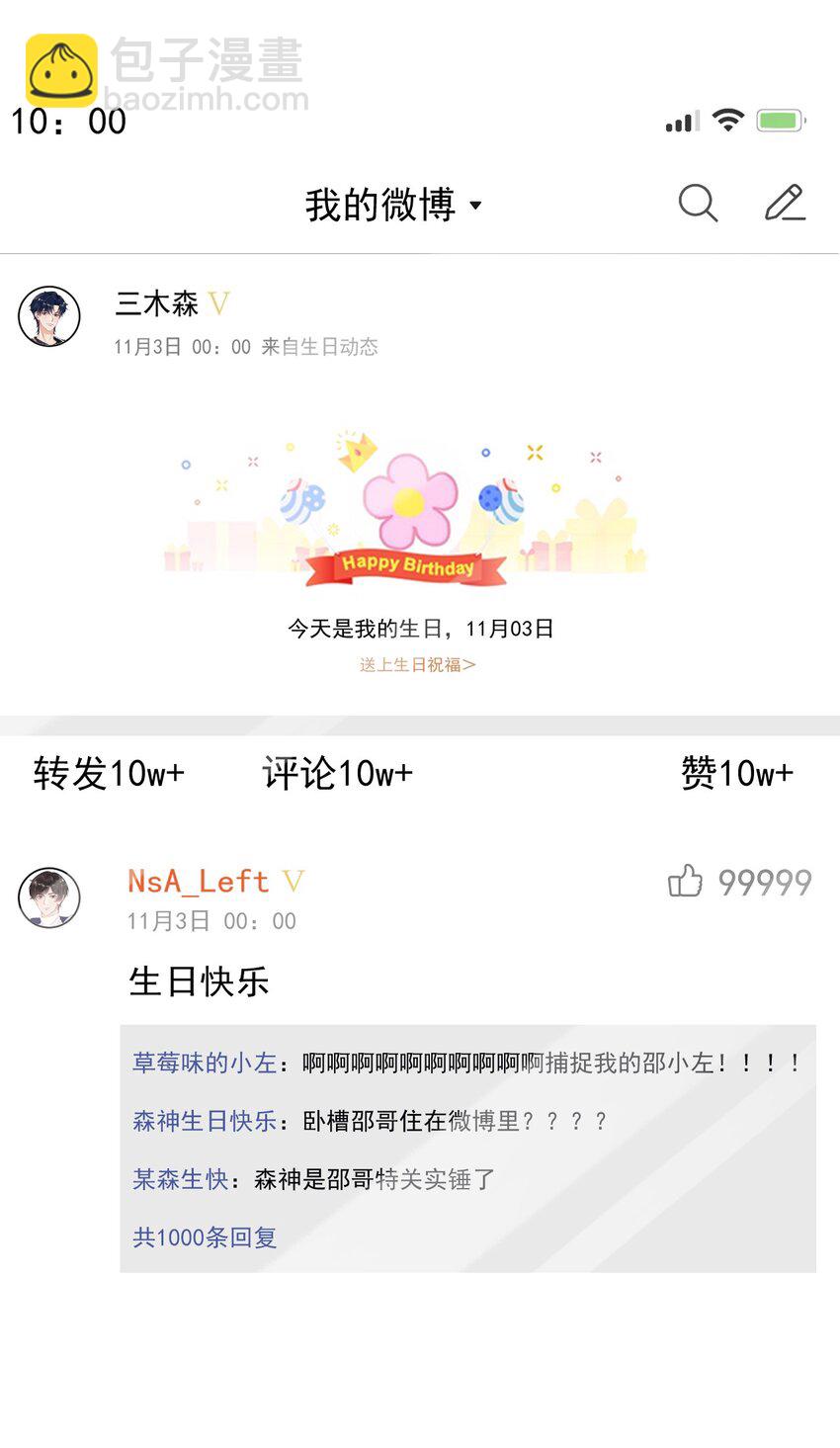The width and height of the screenshot is (840, 1448).
Task: Click the Wi-Fi icon in the status bar
Action: pos(728,120)
